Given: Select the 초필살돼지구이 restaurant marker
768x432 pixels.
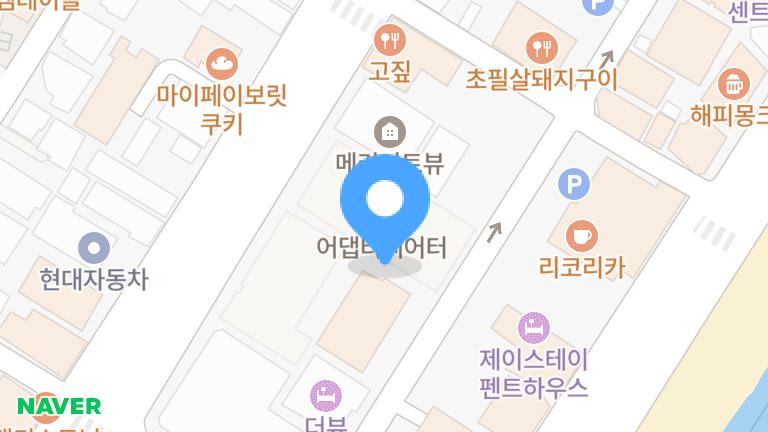Looking at the screenshot, I should click(541, 46).
